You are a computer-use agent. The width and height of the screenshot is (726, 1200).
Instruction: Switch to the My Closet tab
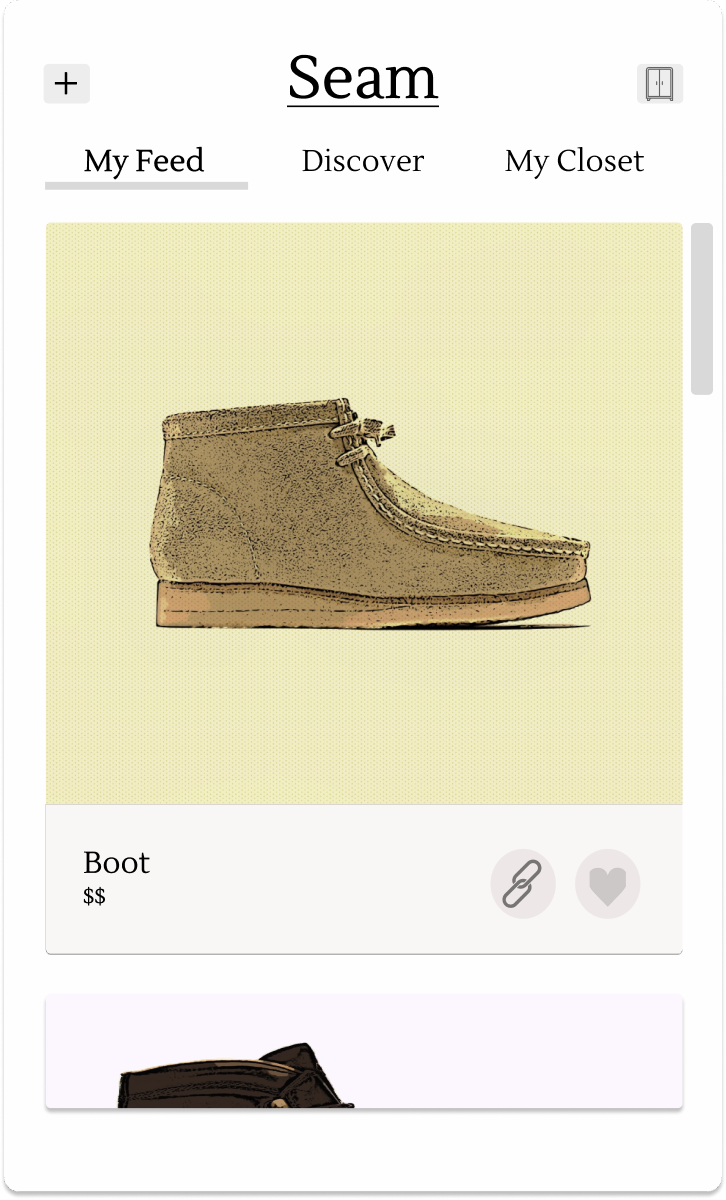click(x=574, y=161)
